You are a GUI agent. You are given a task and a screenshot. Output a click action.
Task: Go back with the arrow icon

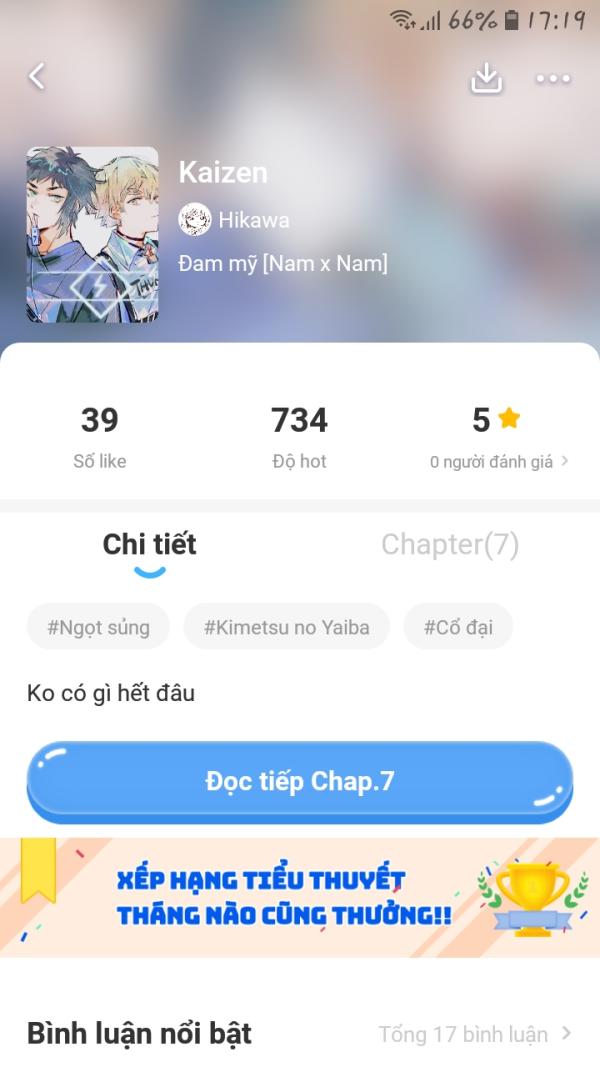coord(37,76)
